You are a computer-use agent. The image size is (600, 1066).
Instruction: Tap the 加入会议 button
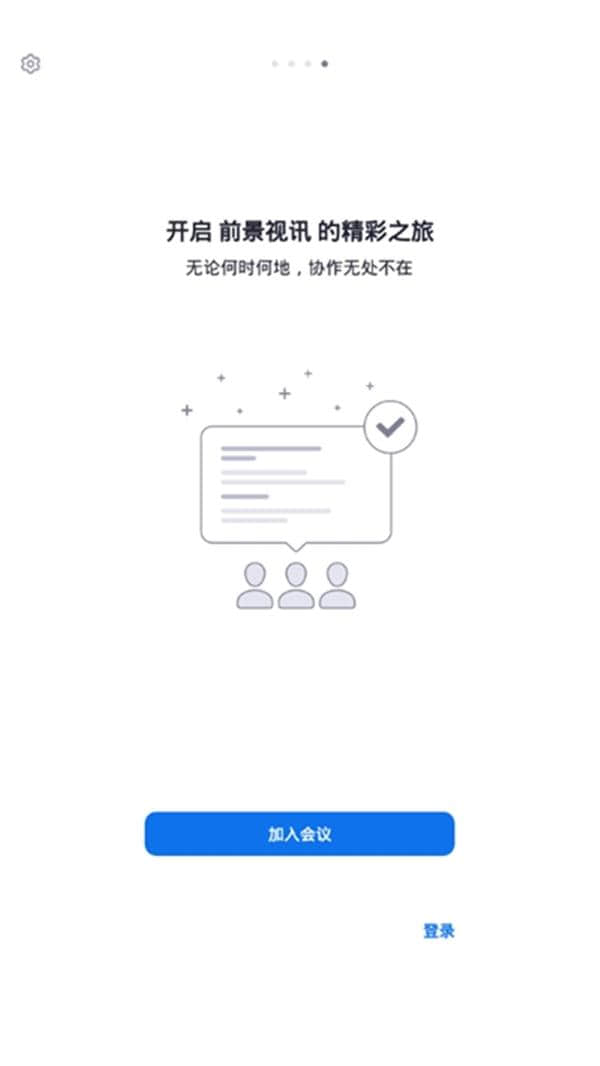(x=299, y=834)
